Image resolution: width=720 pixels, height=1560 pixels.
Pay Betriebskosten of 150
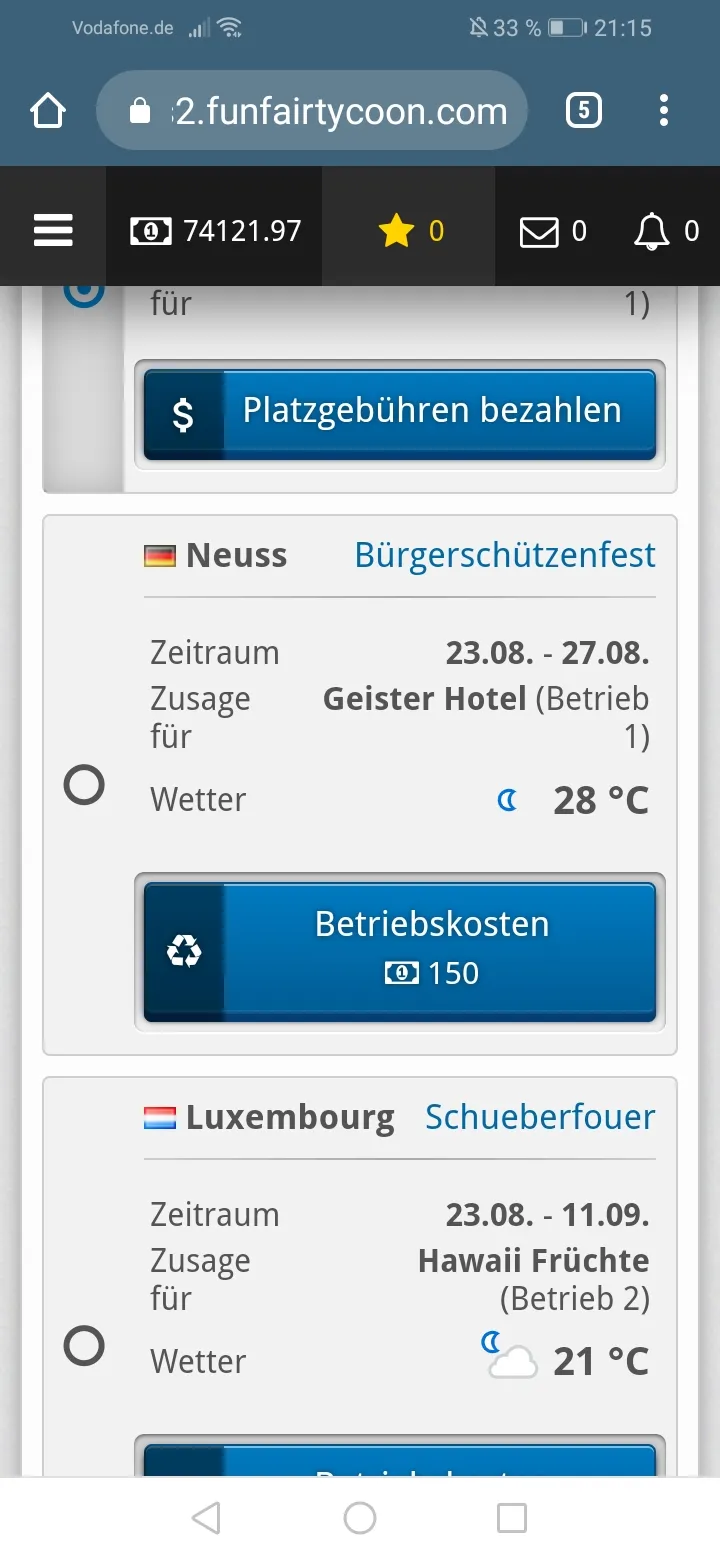pyautogui.click(x=400, y=951)
